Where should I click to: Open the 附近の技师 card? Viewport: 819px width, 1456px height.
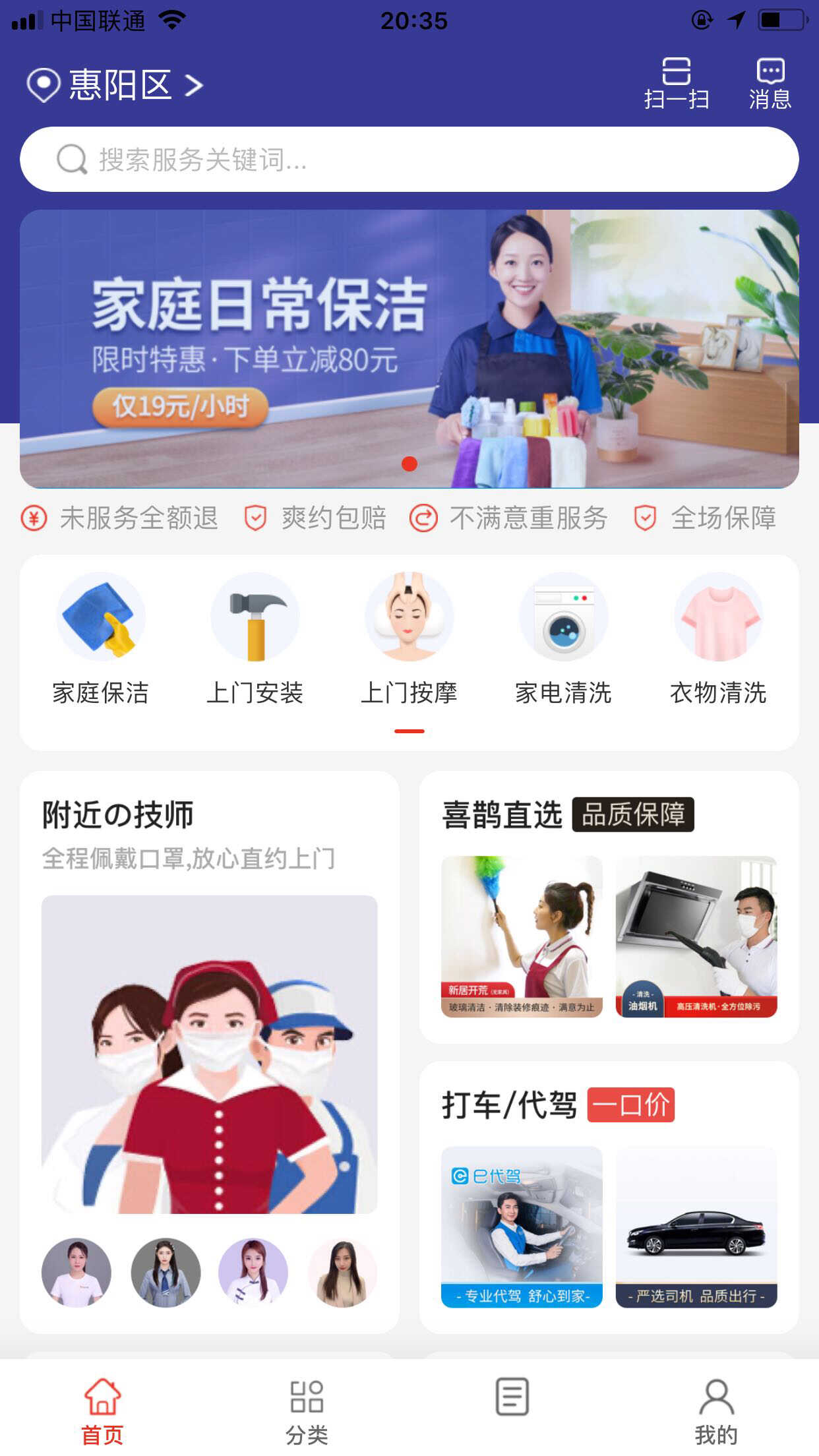210,1052
